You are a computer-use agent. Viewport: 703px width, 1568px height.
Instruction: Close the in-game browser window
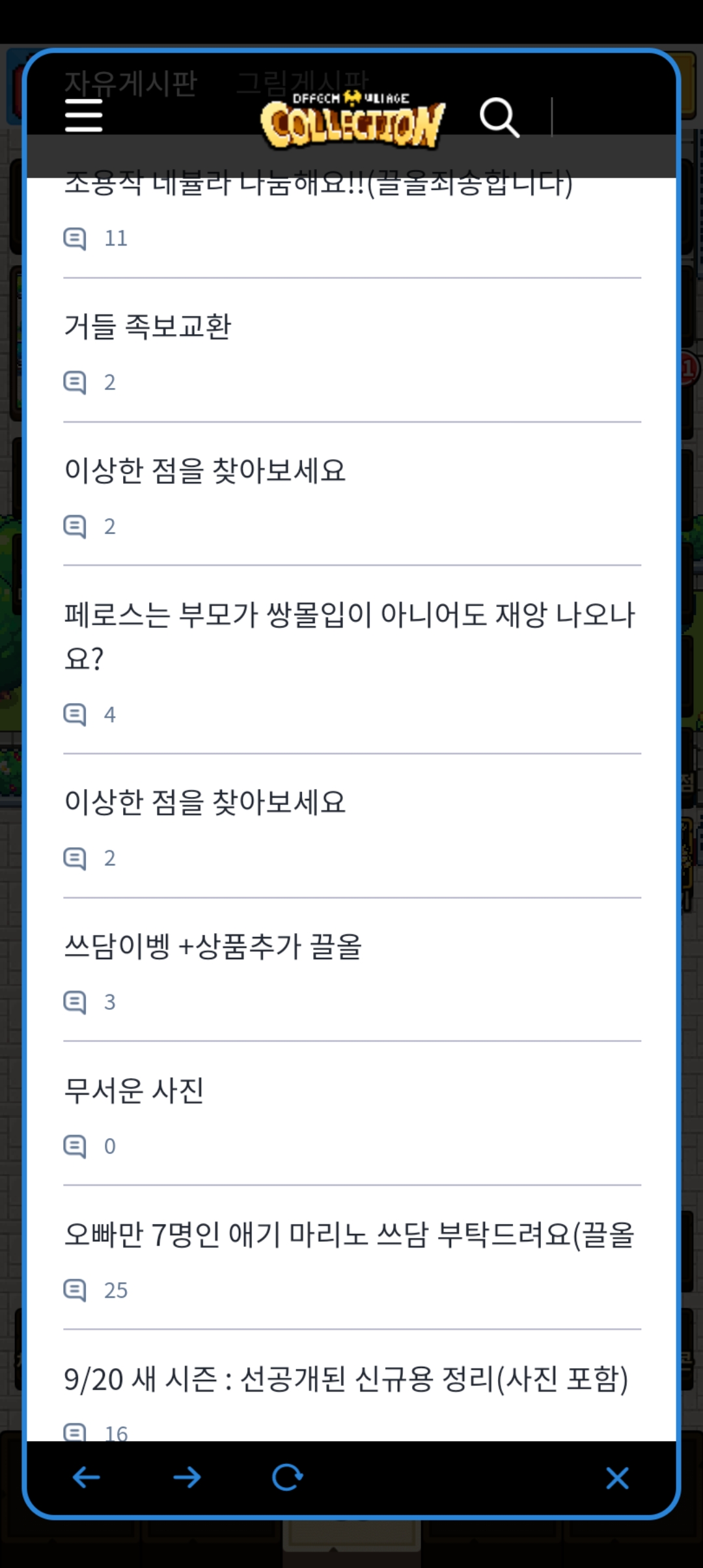617,1478
